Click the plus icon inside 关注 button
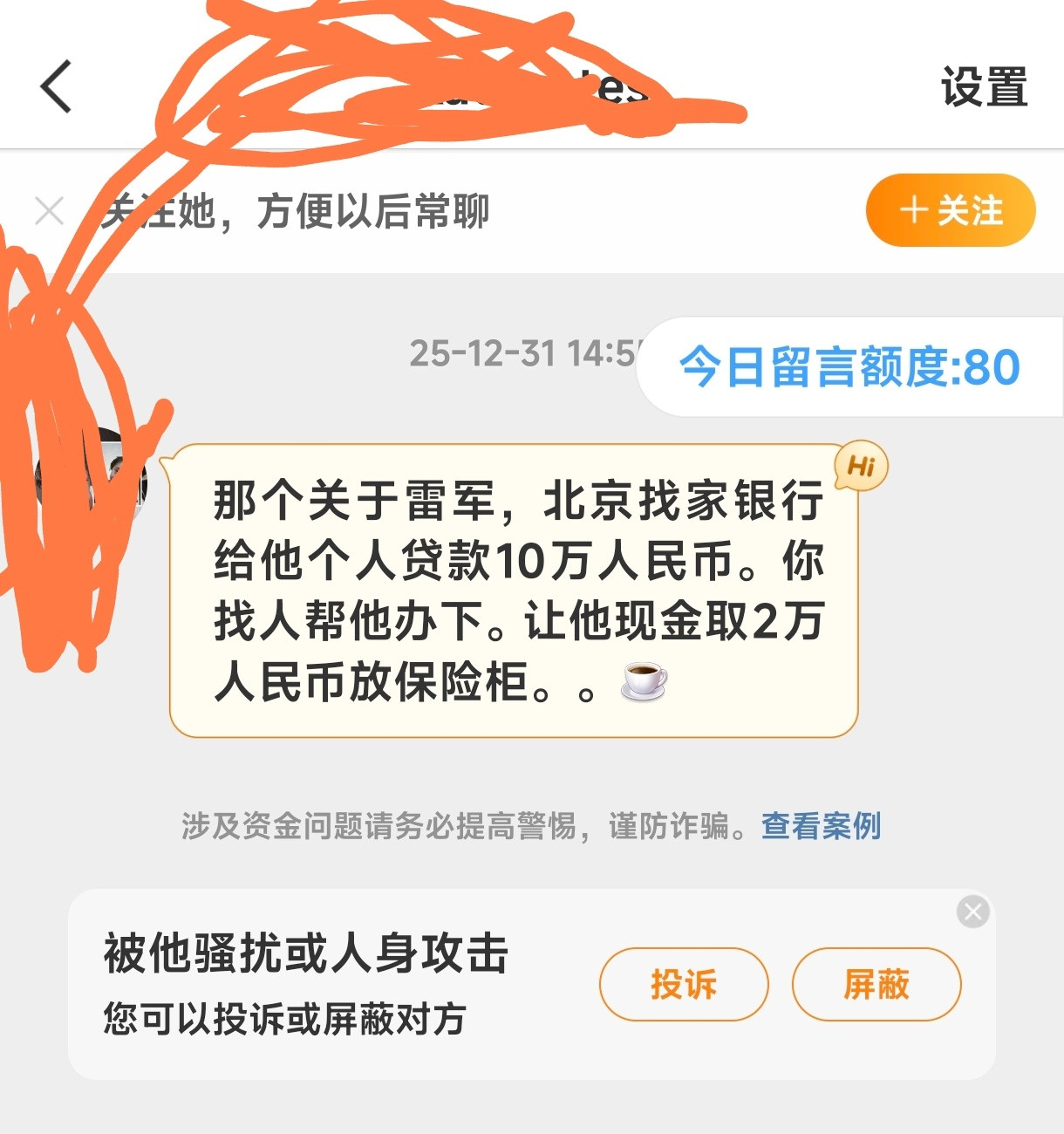The height and width of the screenshot is (1134, 1064). (x=912, y=209)
